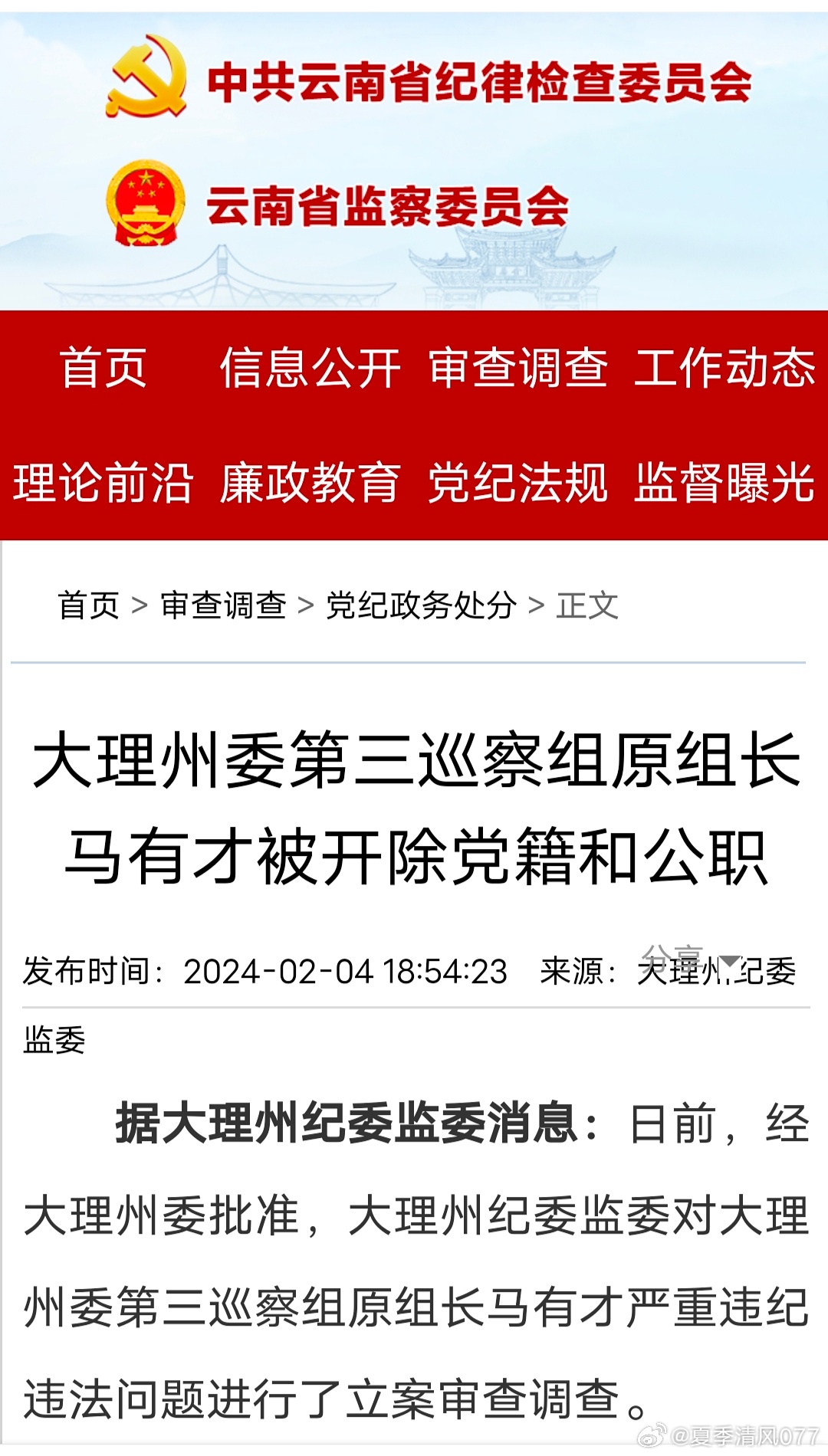Tap the 首页 breadcrumb link
This screenshot has height=1456, width=828.
[x=89, y=605]
